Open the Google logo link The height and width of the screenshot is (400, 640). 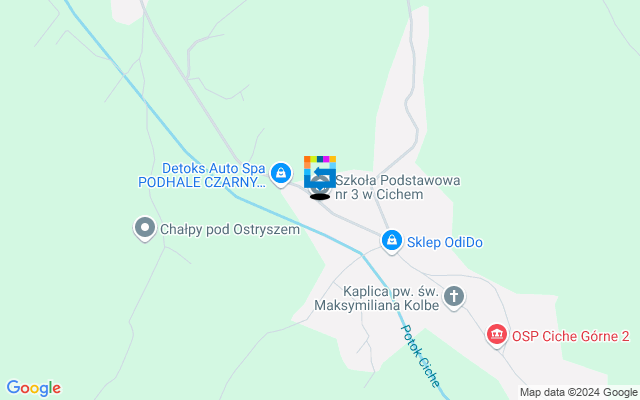coord(33,388)
